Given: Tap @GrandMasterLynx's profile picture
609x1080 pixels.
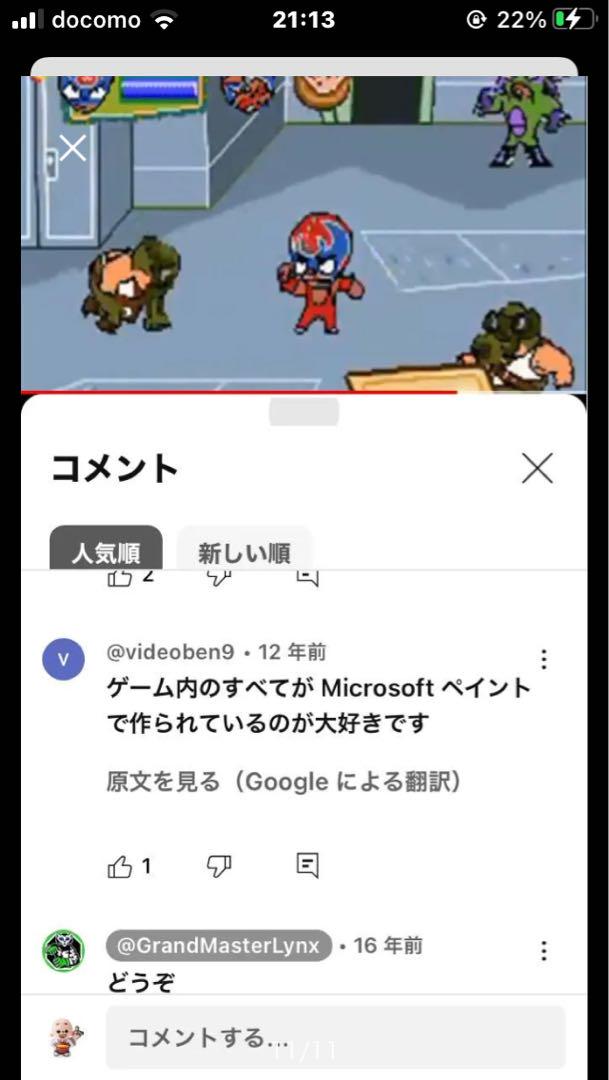Looking at the screenshot, I should point(63,951).
